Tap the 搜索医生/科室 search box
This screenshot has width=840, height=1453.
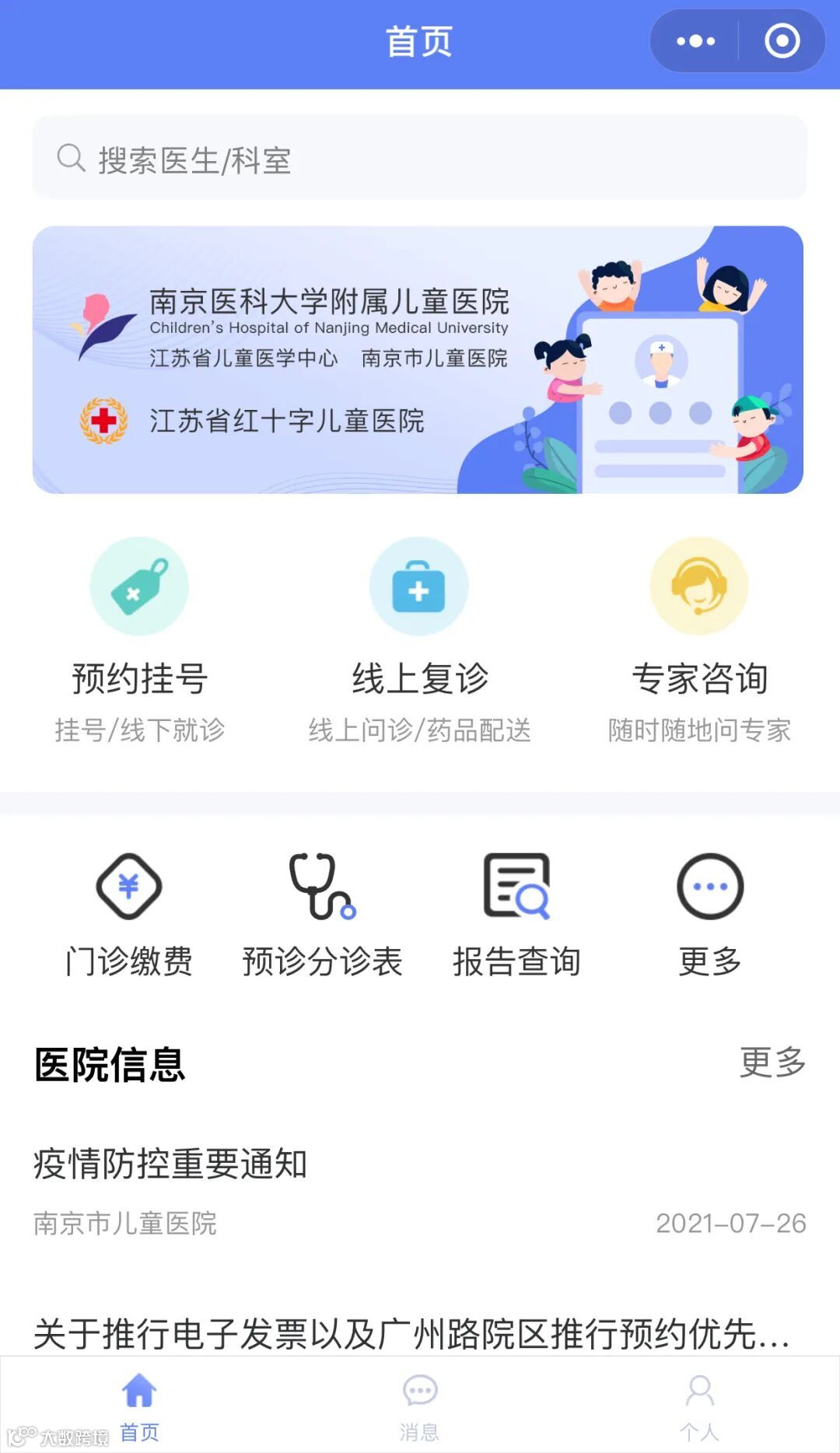pyautogui.click(x=419, y=159)
